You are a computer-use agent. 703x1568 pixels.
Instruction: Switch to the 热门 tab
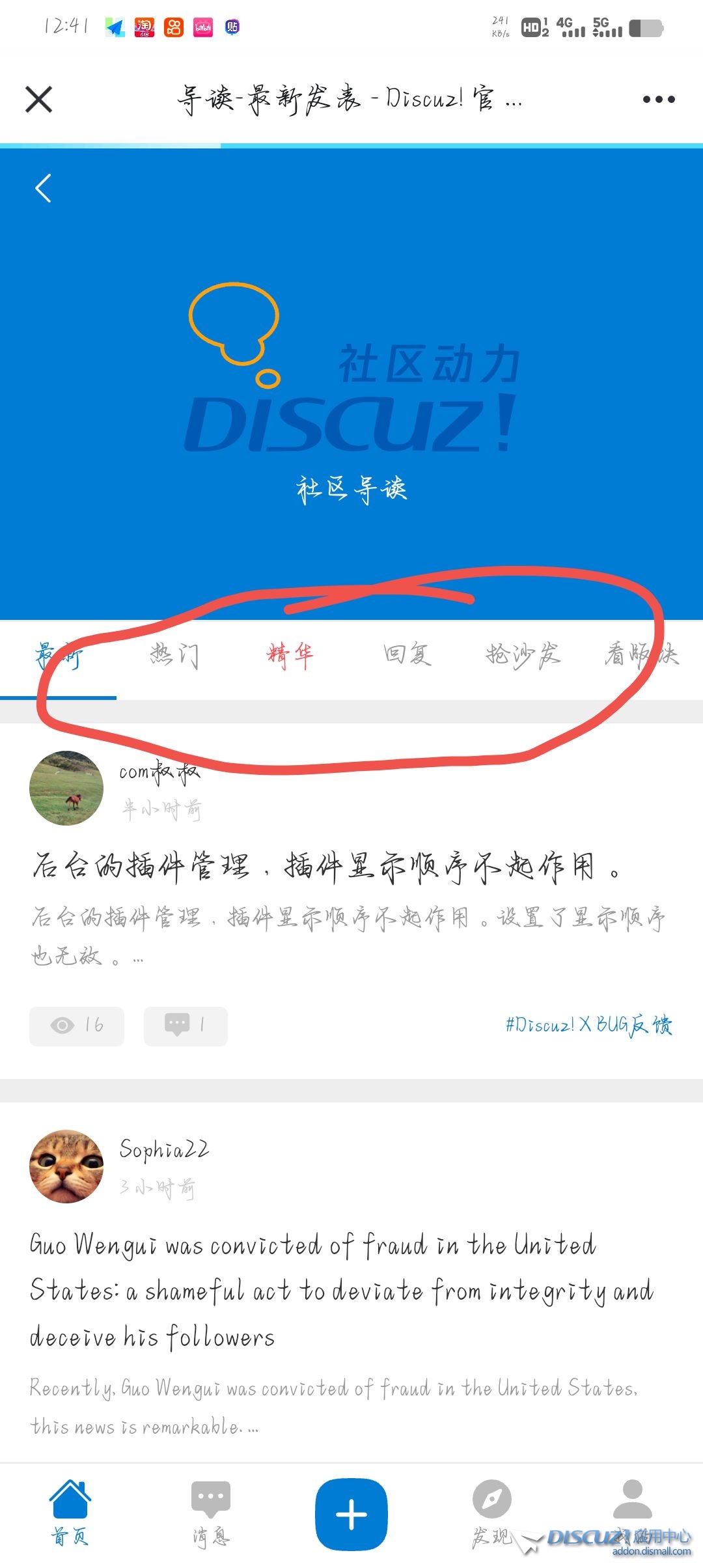tap(174, 656)
